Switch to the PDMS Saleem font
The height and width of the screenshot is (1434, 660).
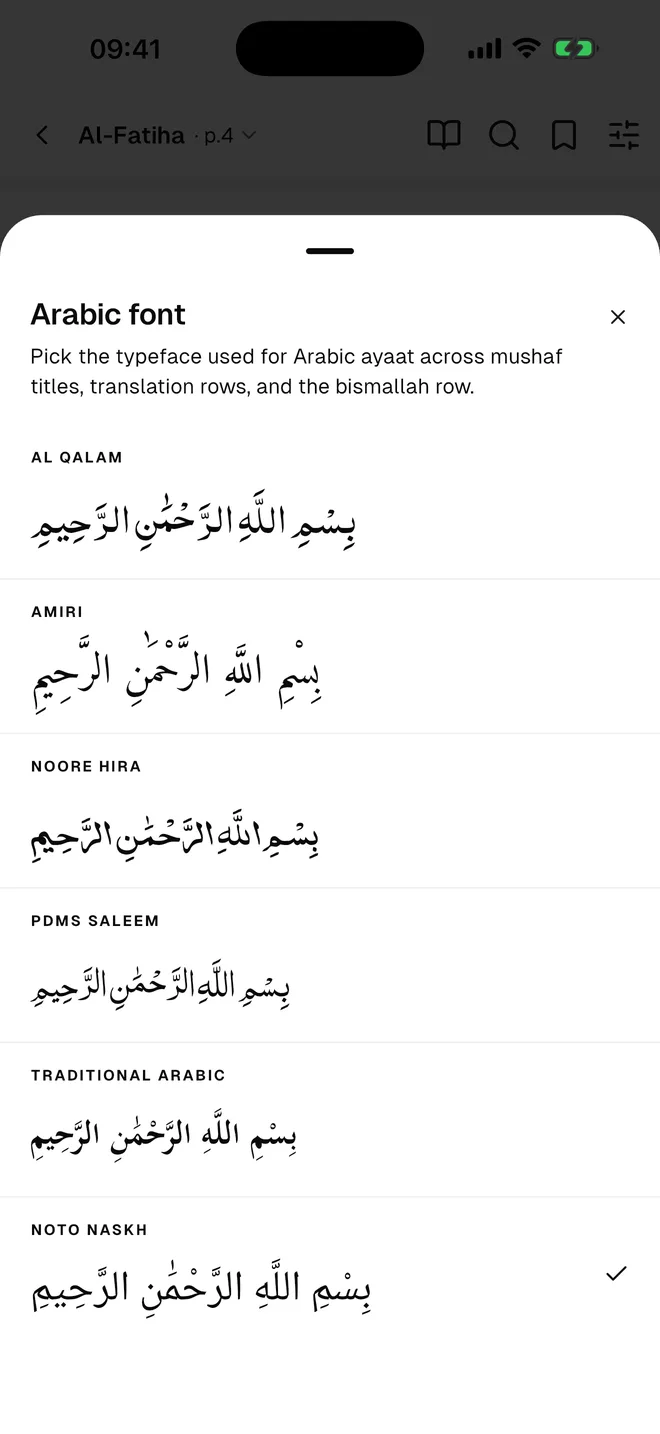pos(330,966)
